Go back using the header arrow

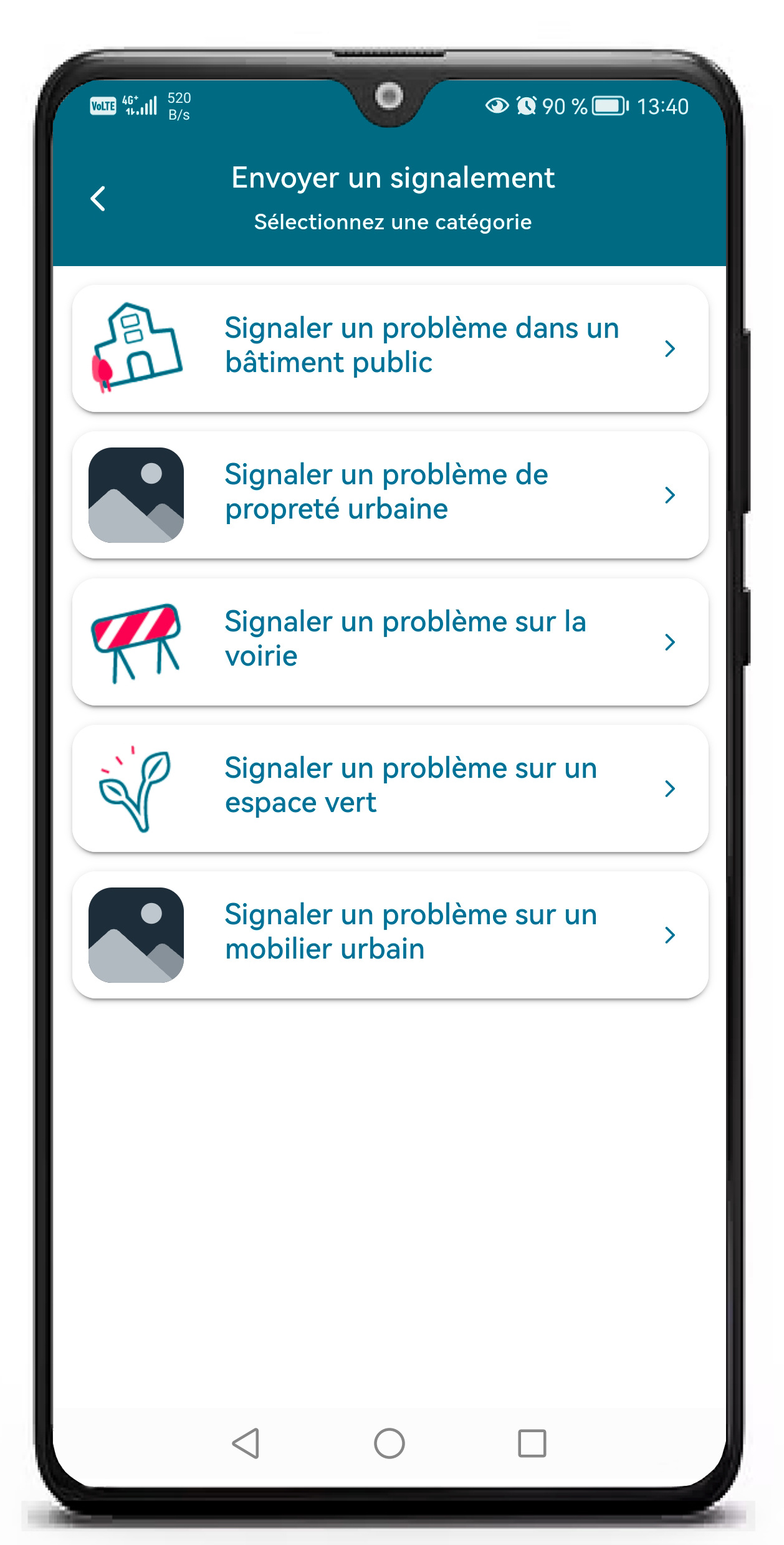[98, 199]
